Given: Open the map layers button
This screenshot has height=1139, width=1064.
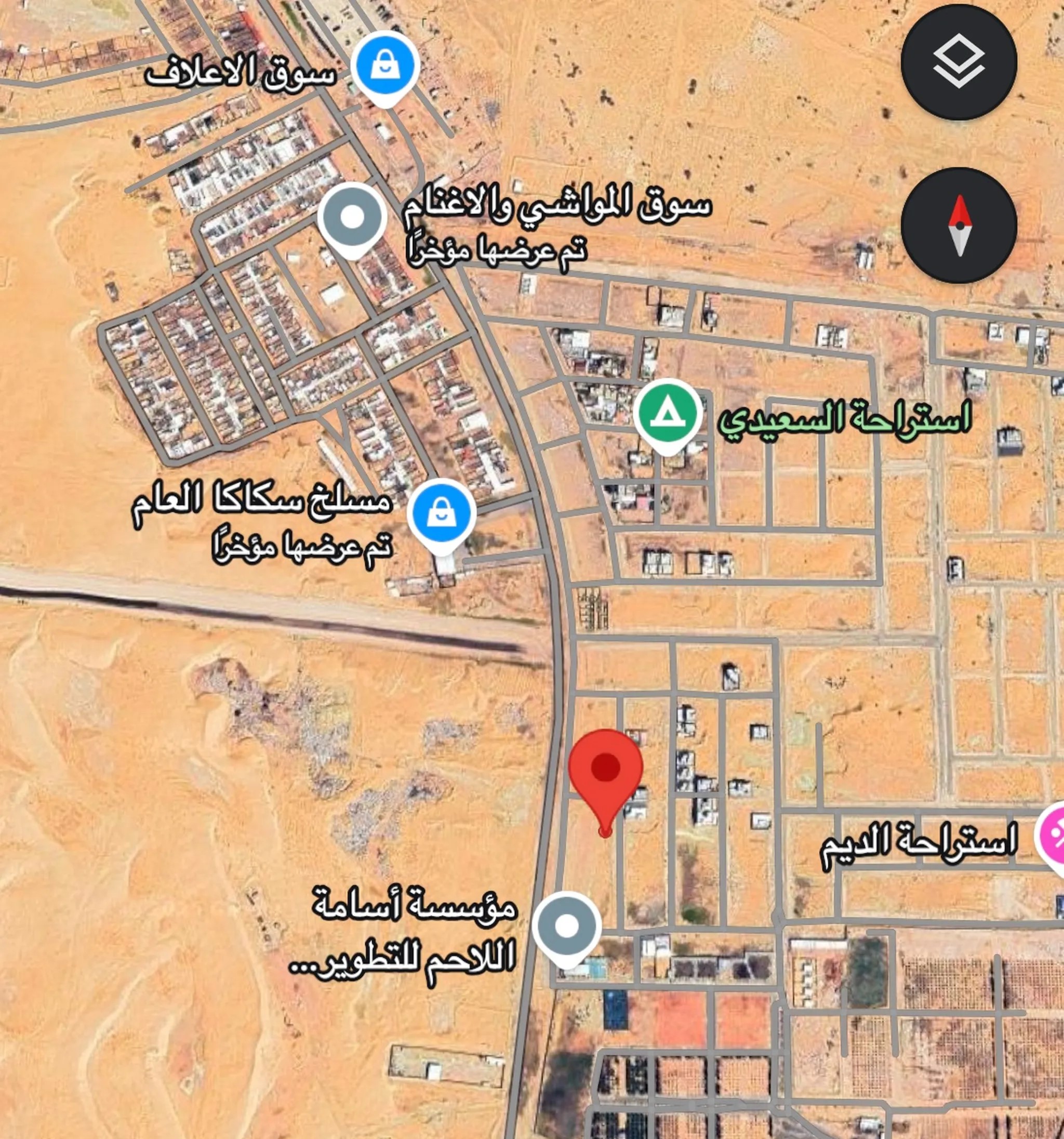Looking at the screenshot, I should coord(959,62).
